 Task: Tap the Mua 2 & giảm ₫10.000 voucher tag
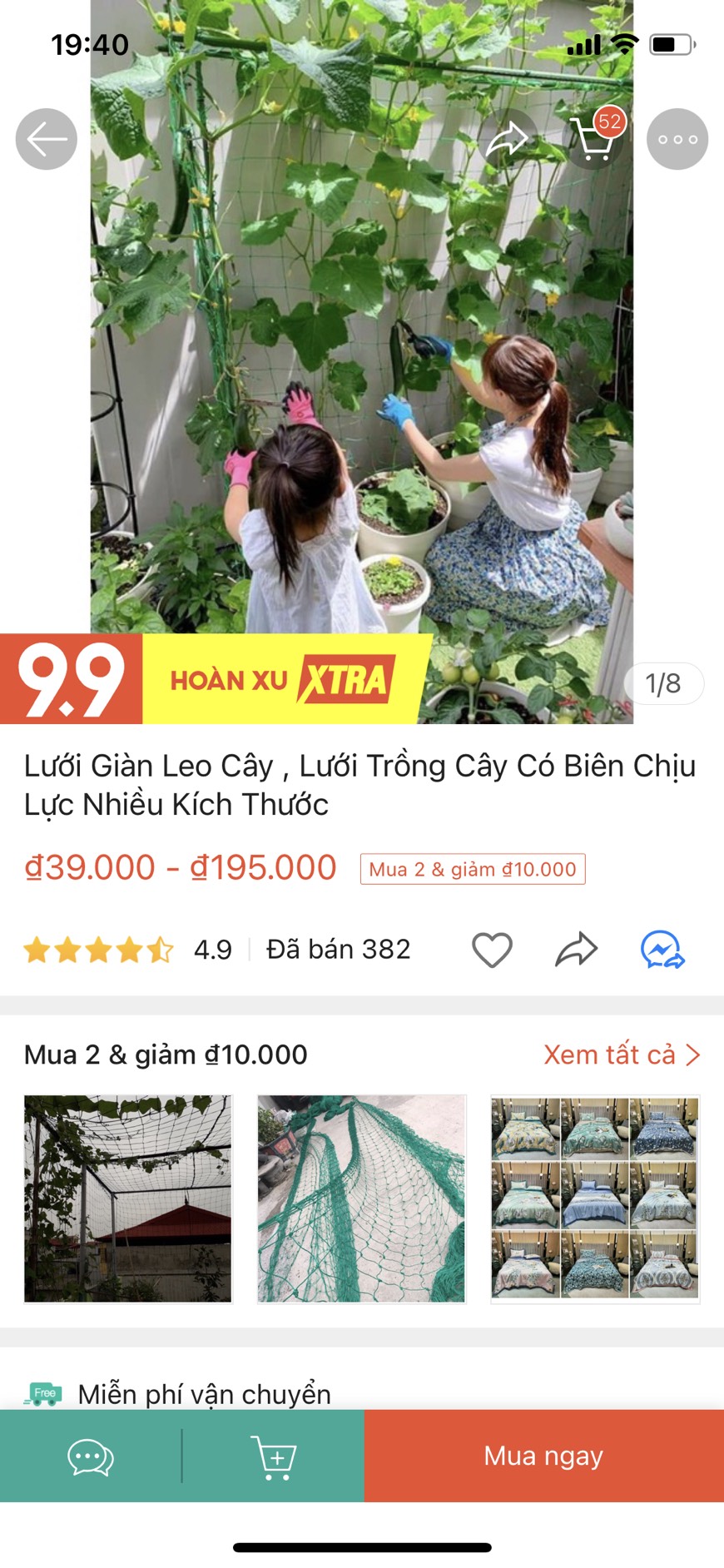click(472, 869)
